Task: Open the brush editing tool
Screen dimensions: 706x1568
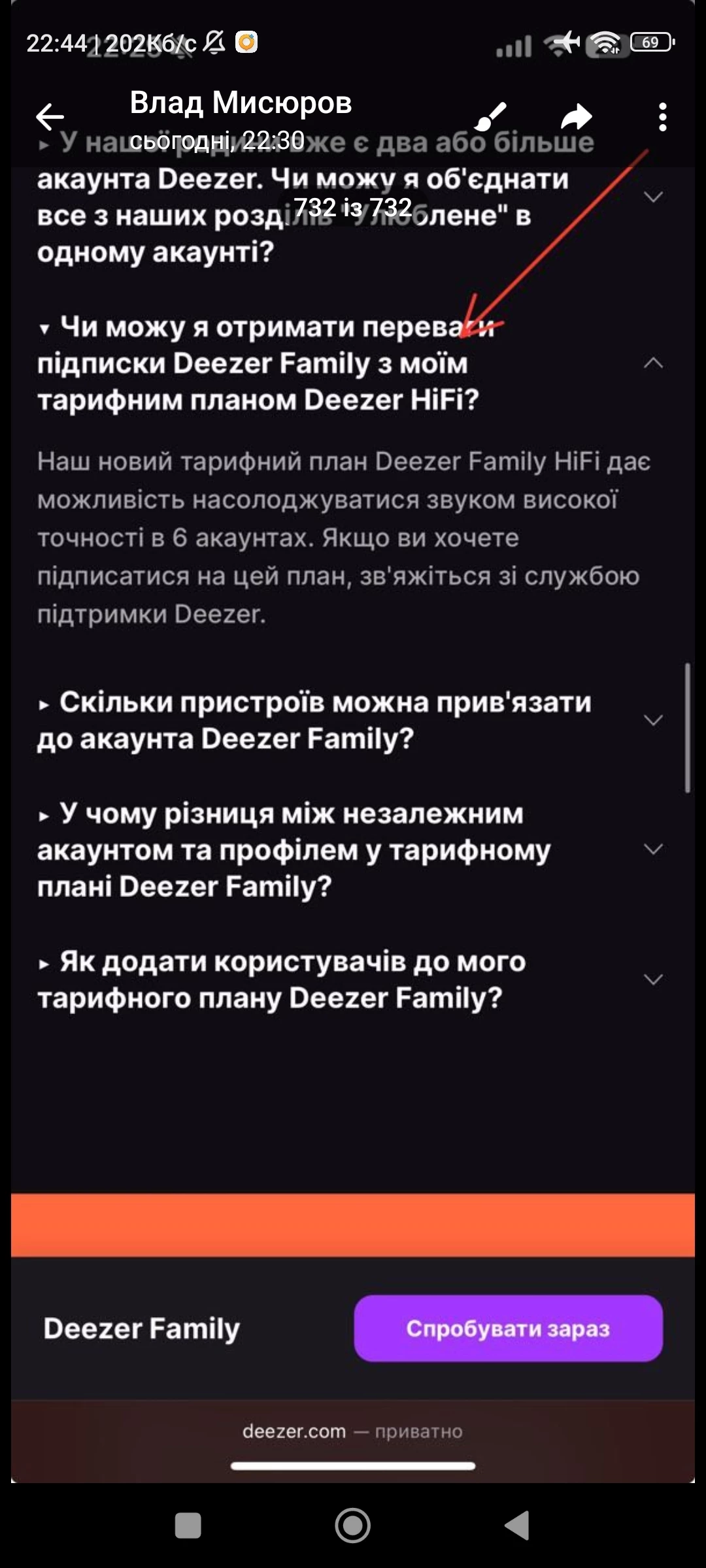Action: (490, 118)
